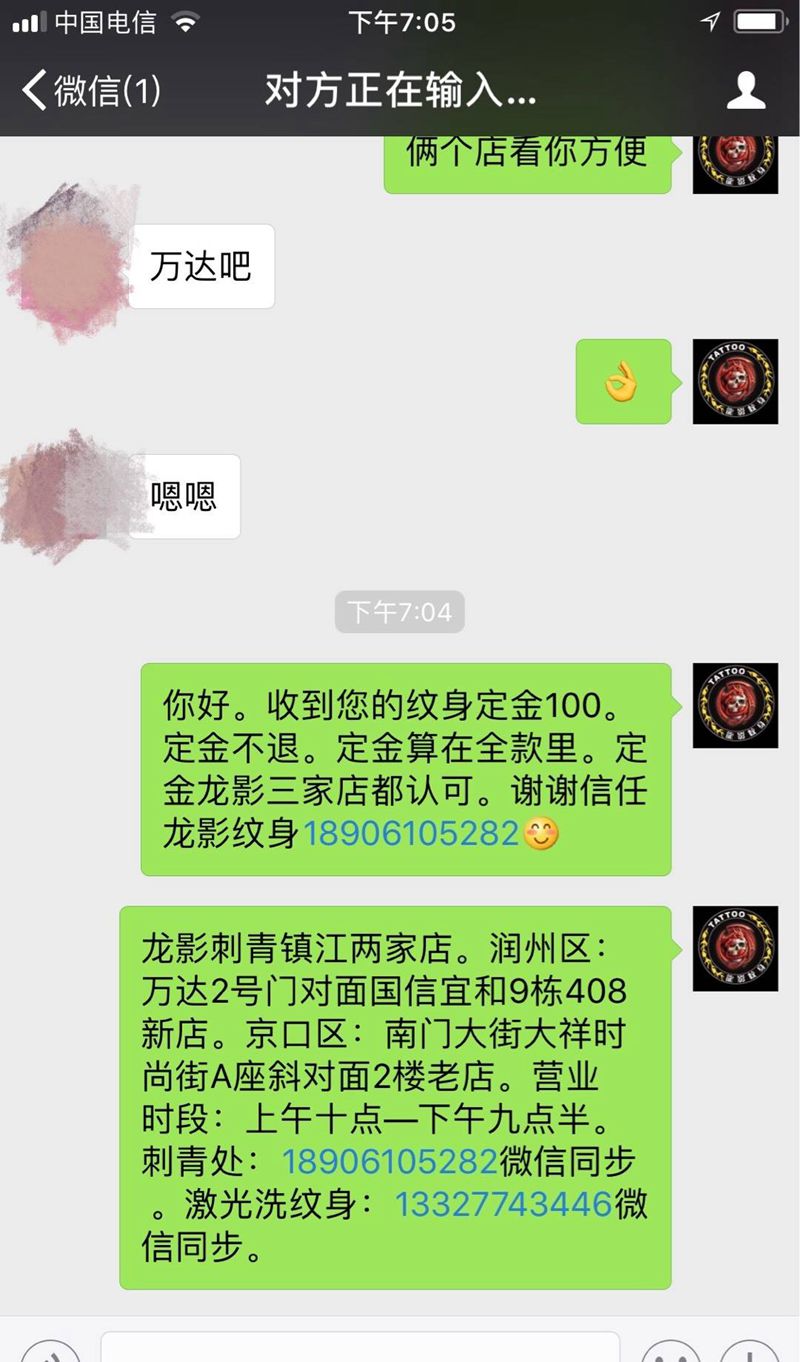Open the contact profile icon top right
The image size is (800, 1362).
[x=745, y=91]
